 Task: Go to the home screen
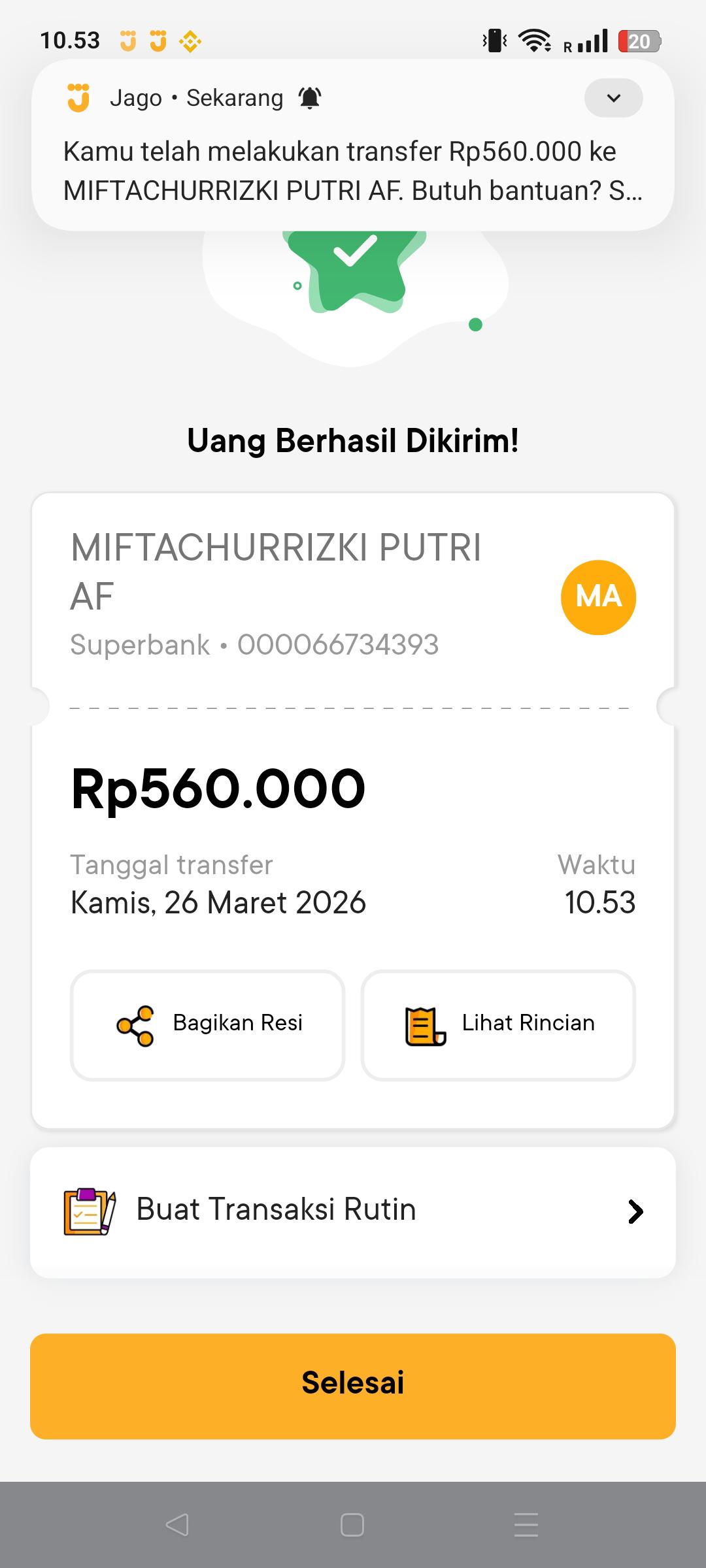click(x=352, y=1525)
